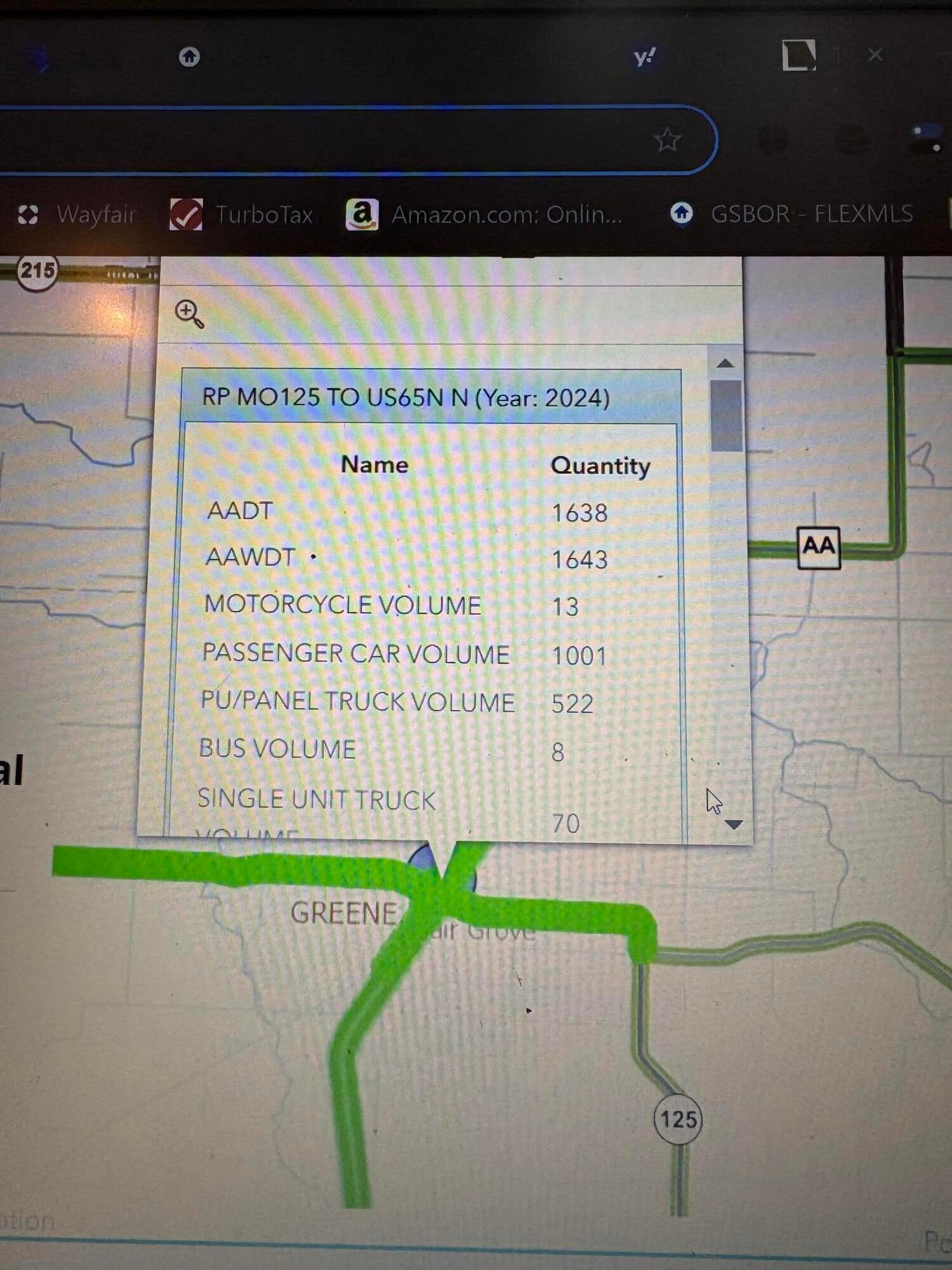
Task: Click the popup scrollbar down arrow
Action: pos(734,825)
